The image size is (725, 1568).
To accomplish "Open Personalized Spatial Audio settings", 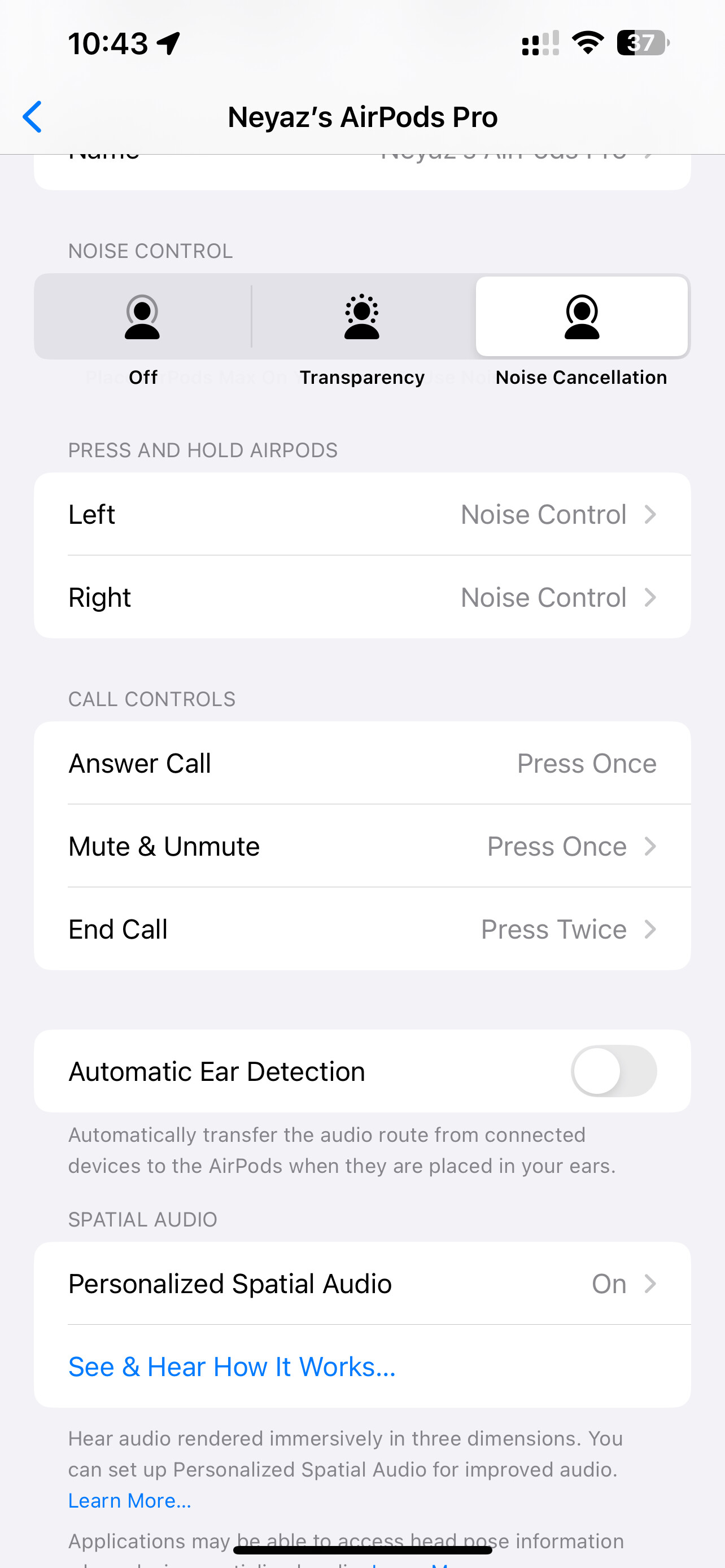I will tap(362, 1283).
